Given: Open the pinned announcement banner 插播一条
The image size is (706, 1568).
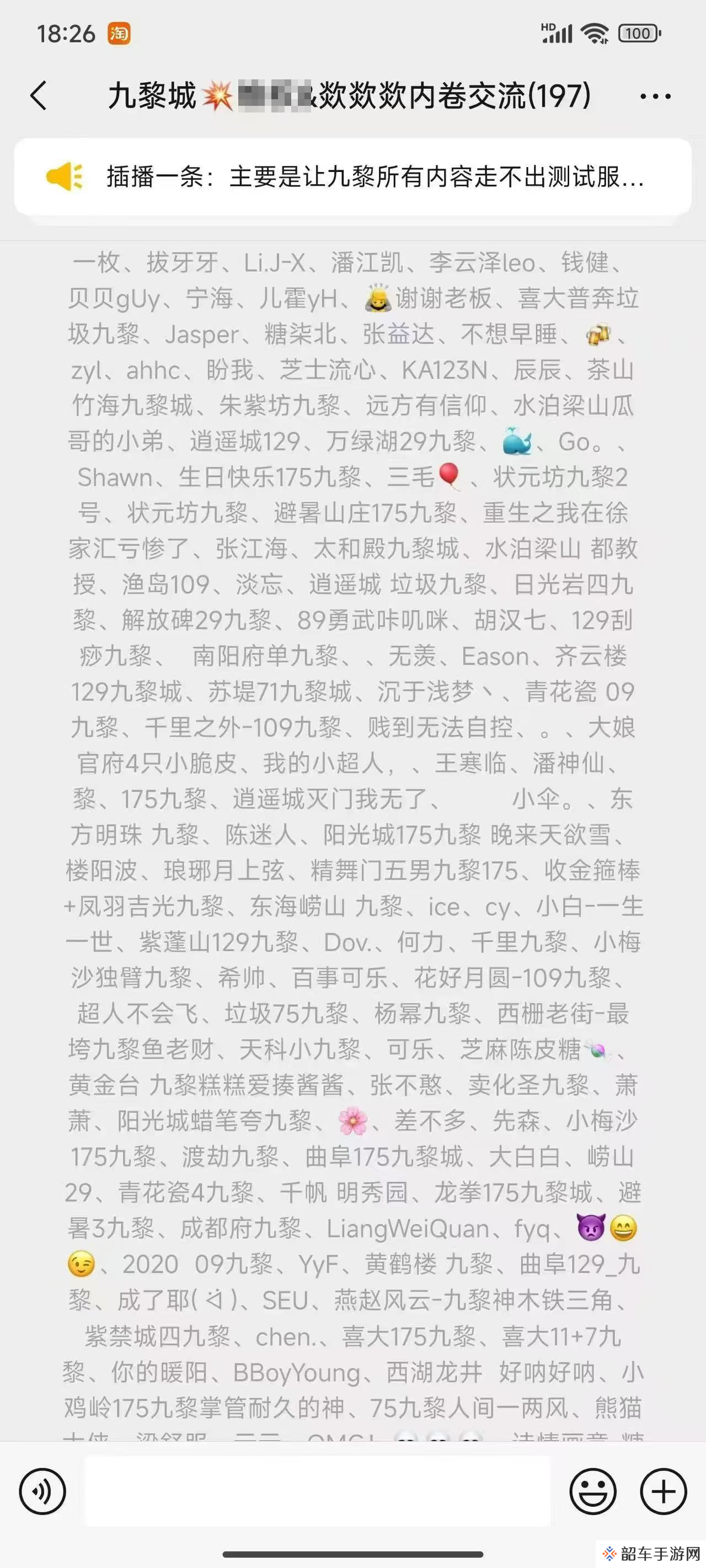Looking at the screenshot, I should [x=352, y=177].
